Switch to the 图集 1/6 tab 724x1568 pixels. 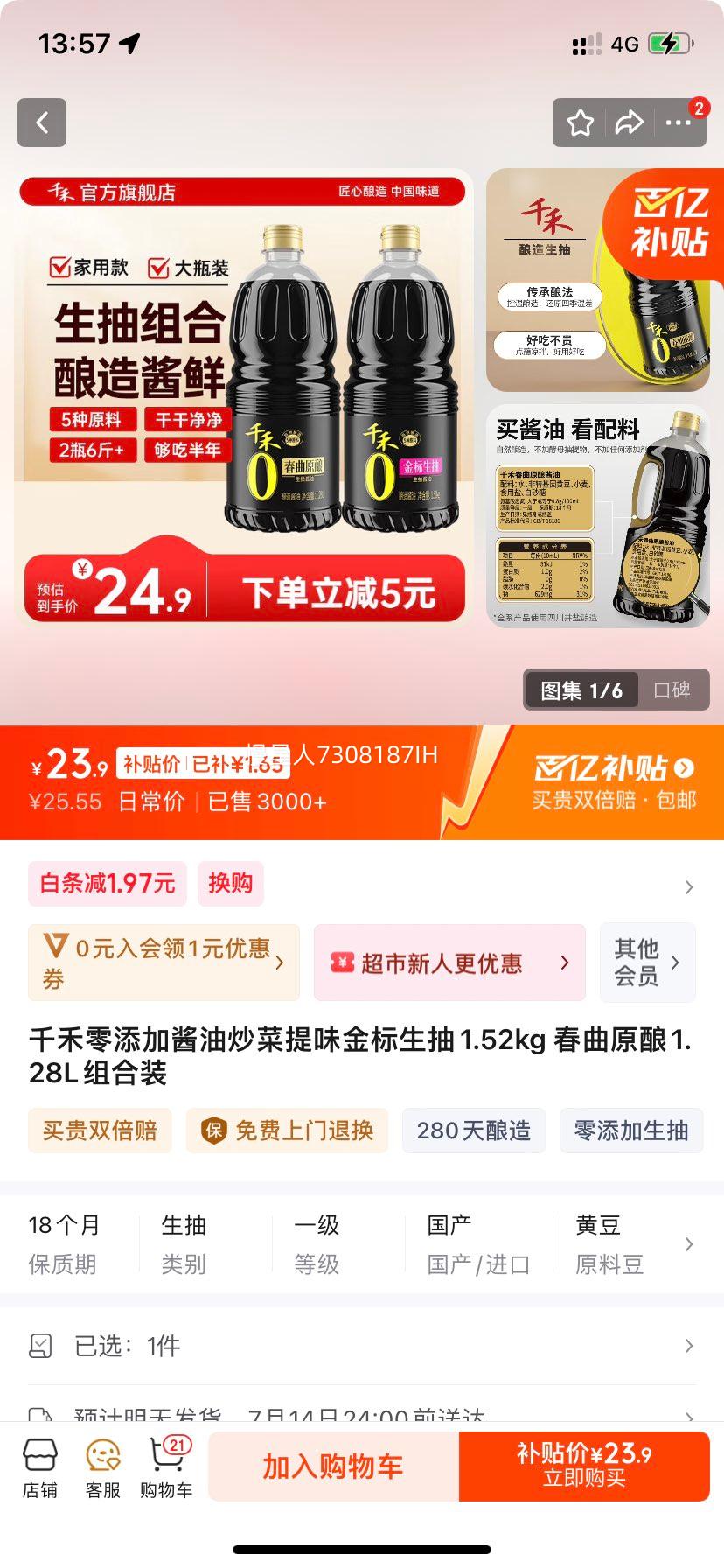pyautogui.click(x=581, y=690)
